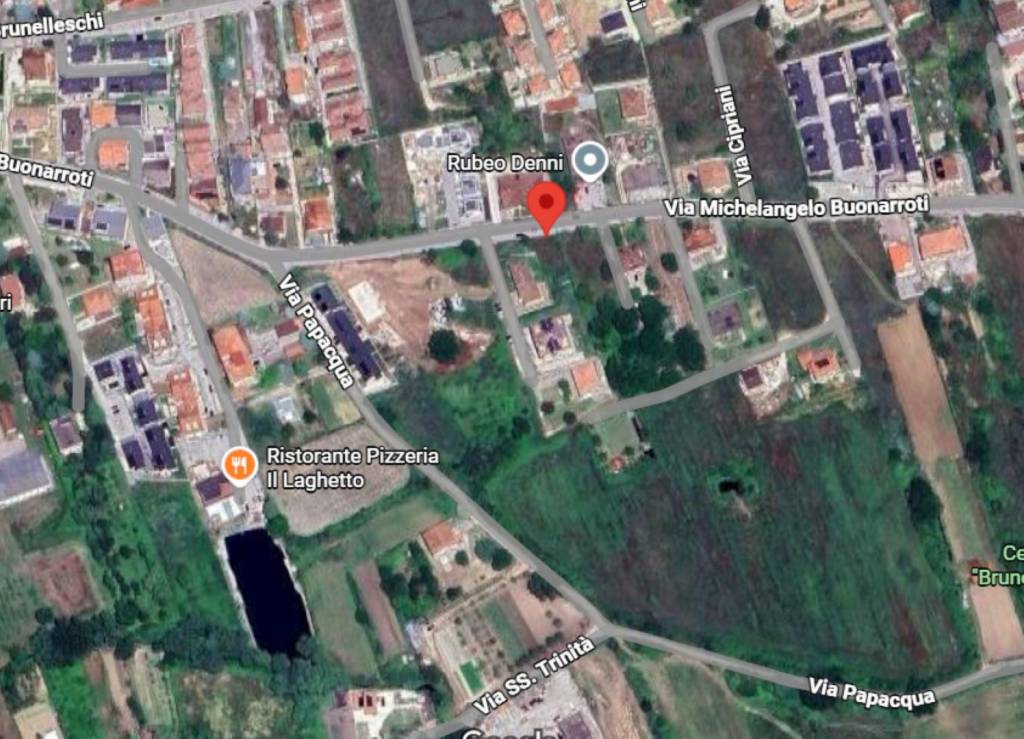
Task: Open the Rubeo Denni place marker
Action: click(590, 160)
